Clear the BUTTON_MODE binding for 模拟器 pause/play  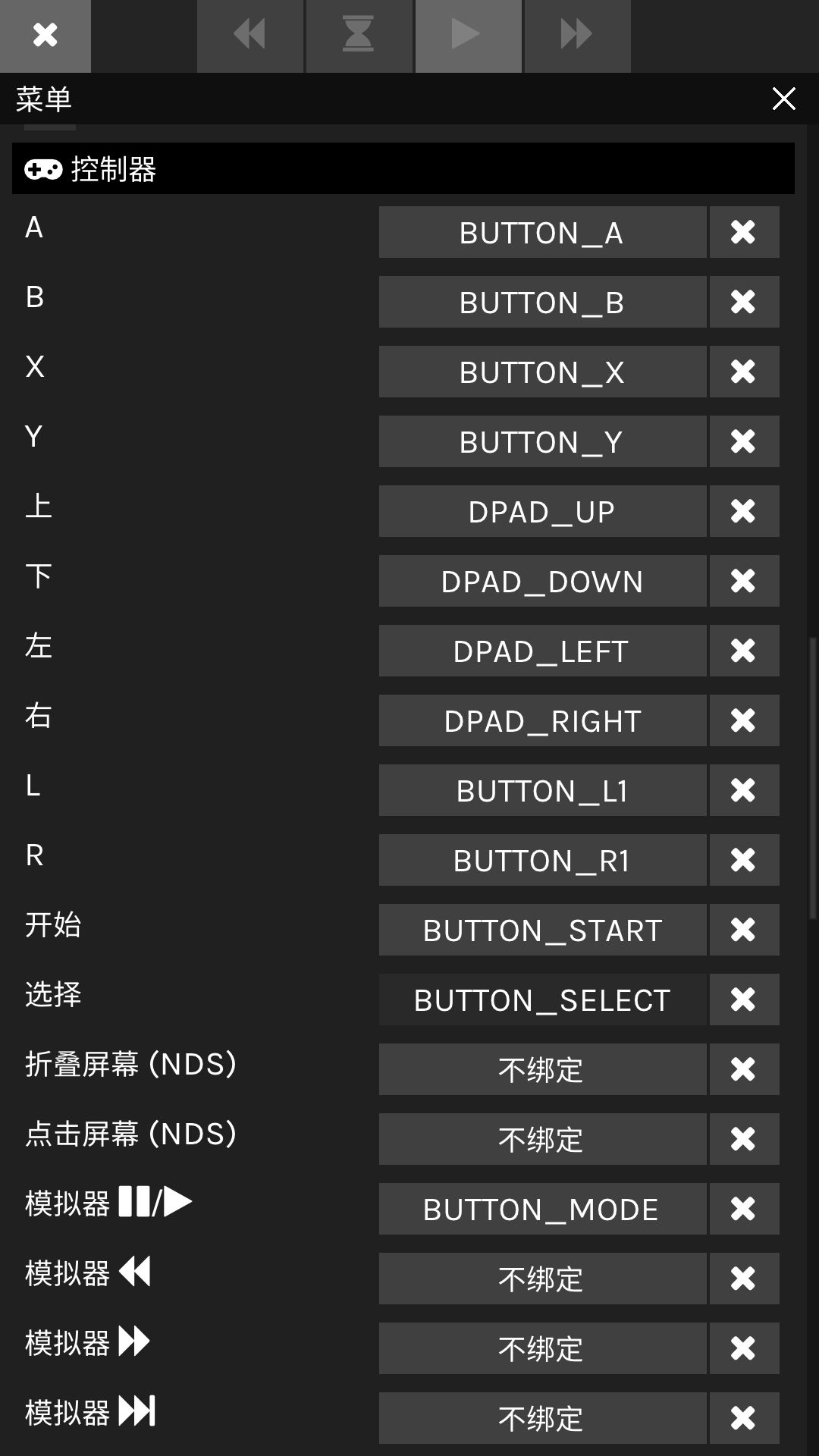coord(744,1209)
